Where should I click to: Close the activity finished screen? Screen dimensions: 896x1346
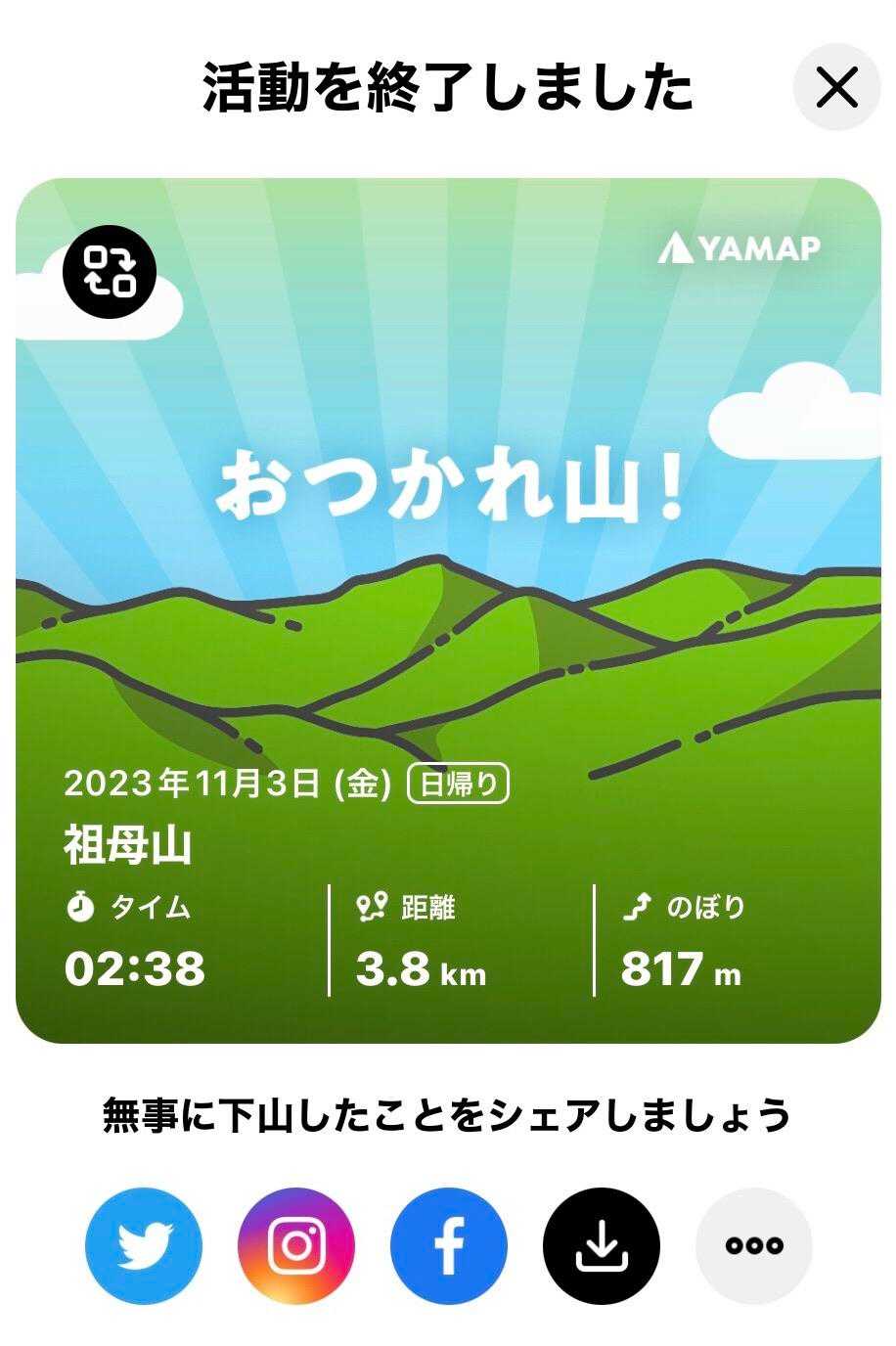pyautogui.click(x=836, y=87)
